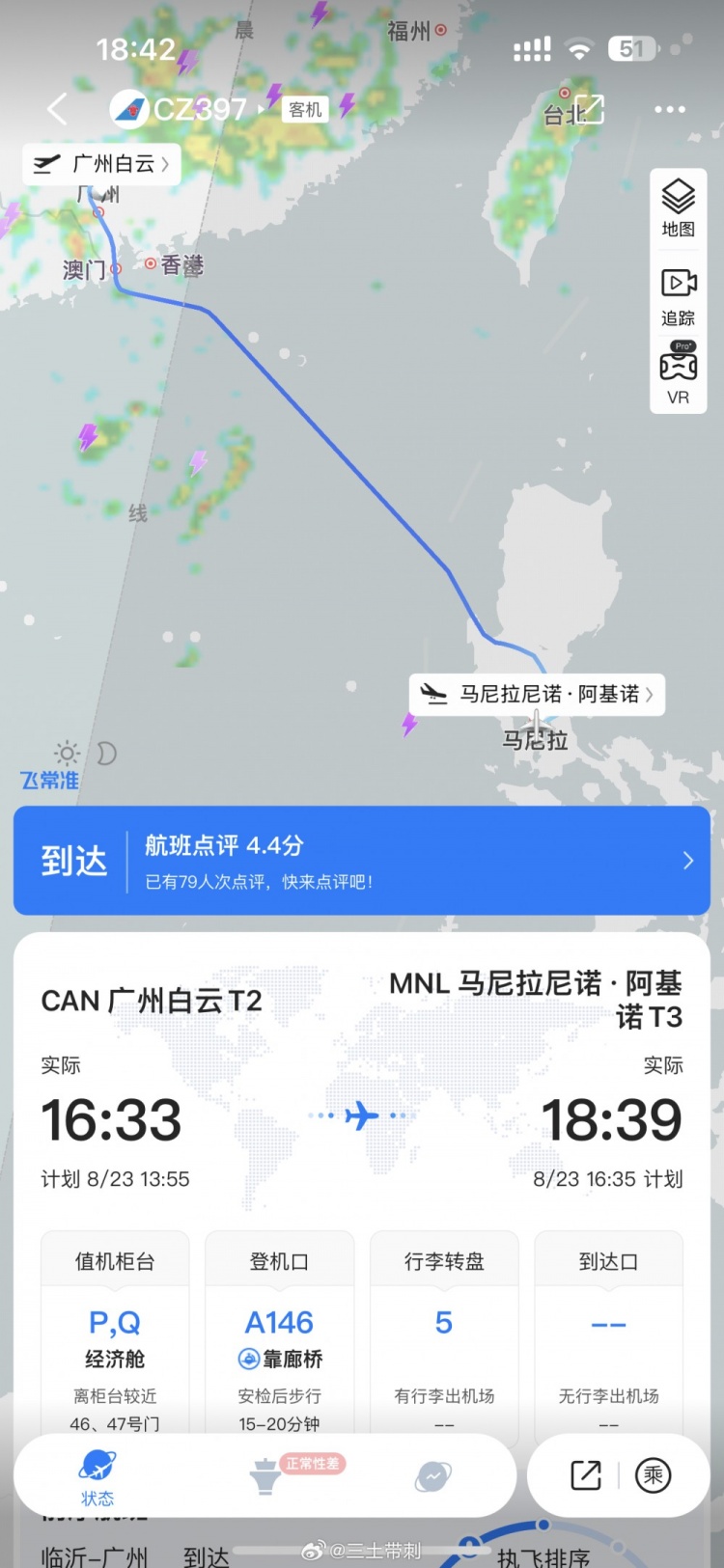The image size is (724, 1568).
Task: Launch the VR view
Action: point(678,374)
